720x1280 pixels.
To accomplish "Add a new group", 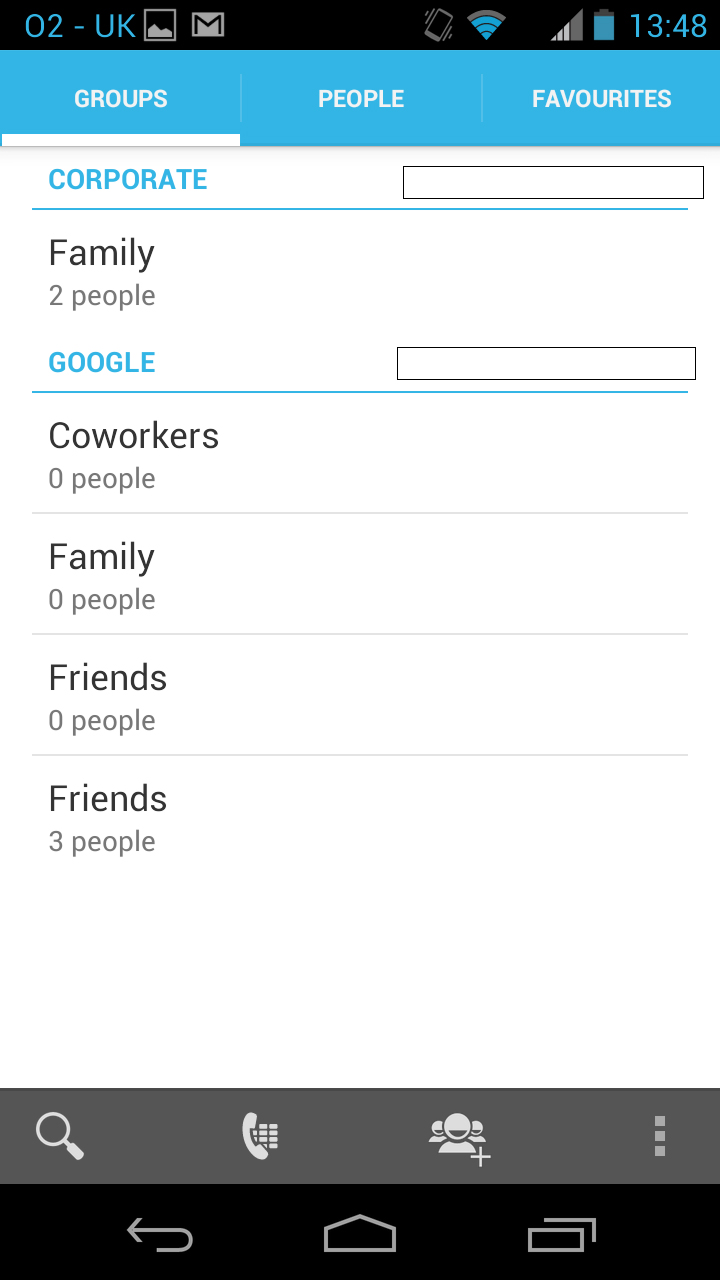I will click(x=460, y=1138).
